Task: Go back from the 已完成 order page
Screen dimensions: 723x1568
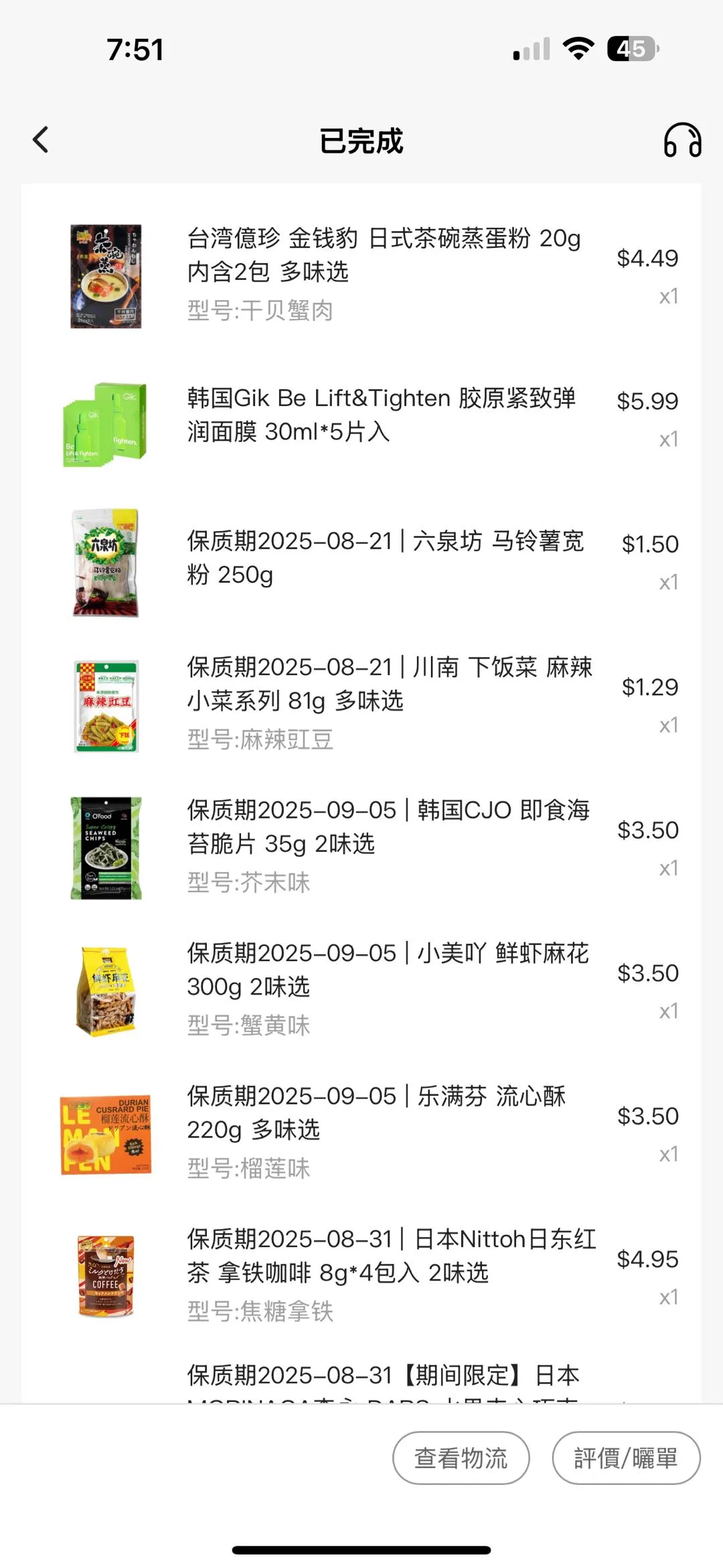Action: click(41, 140)
